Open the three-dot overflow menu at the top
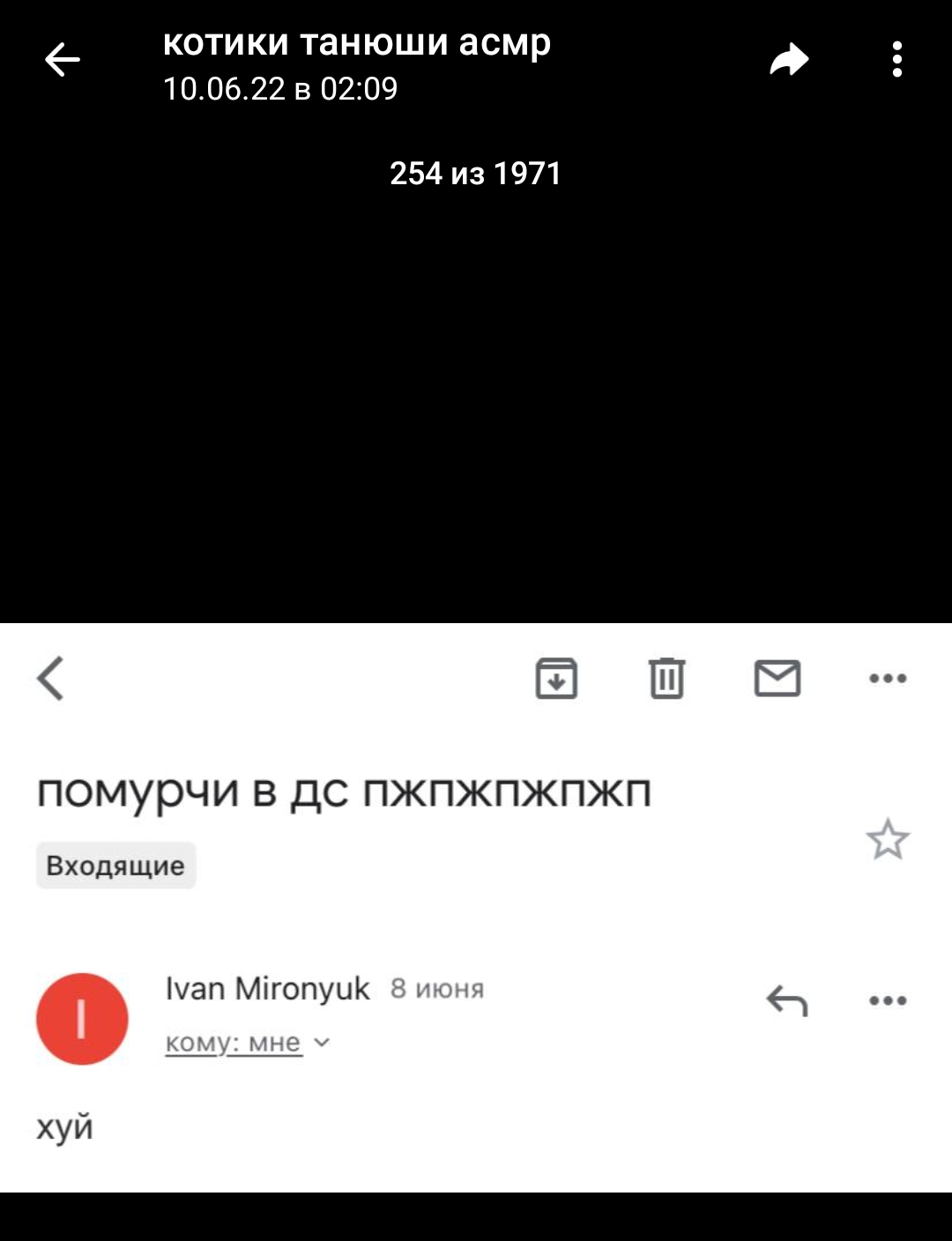The width and height of the screenshot is (952, 1241). (x=896, y=60)
